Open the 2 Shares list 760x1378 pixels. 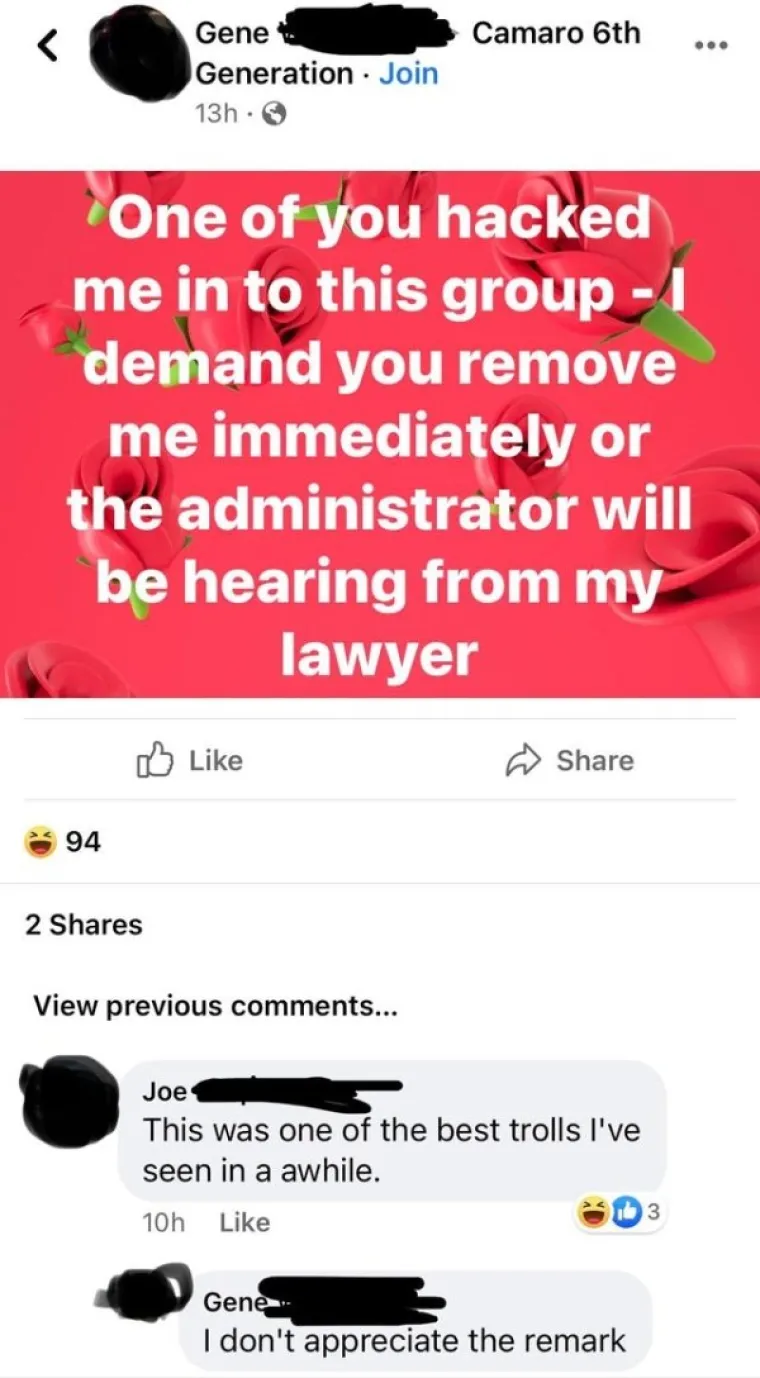coord(83,925)
